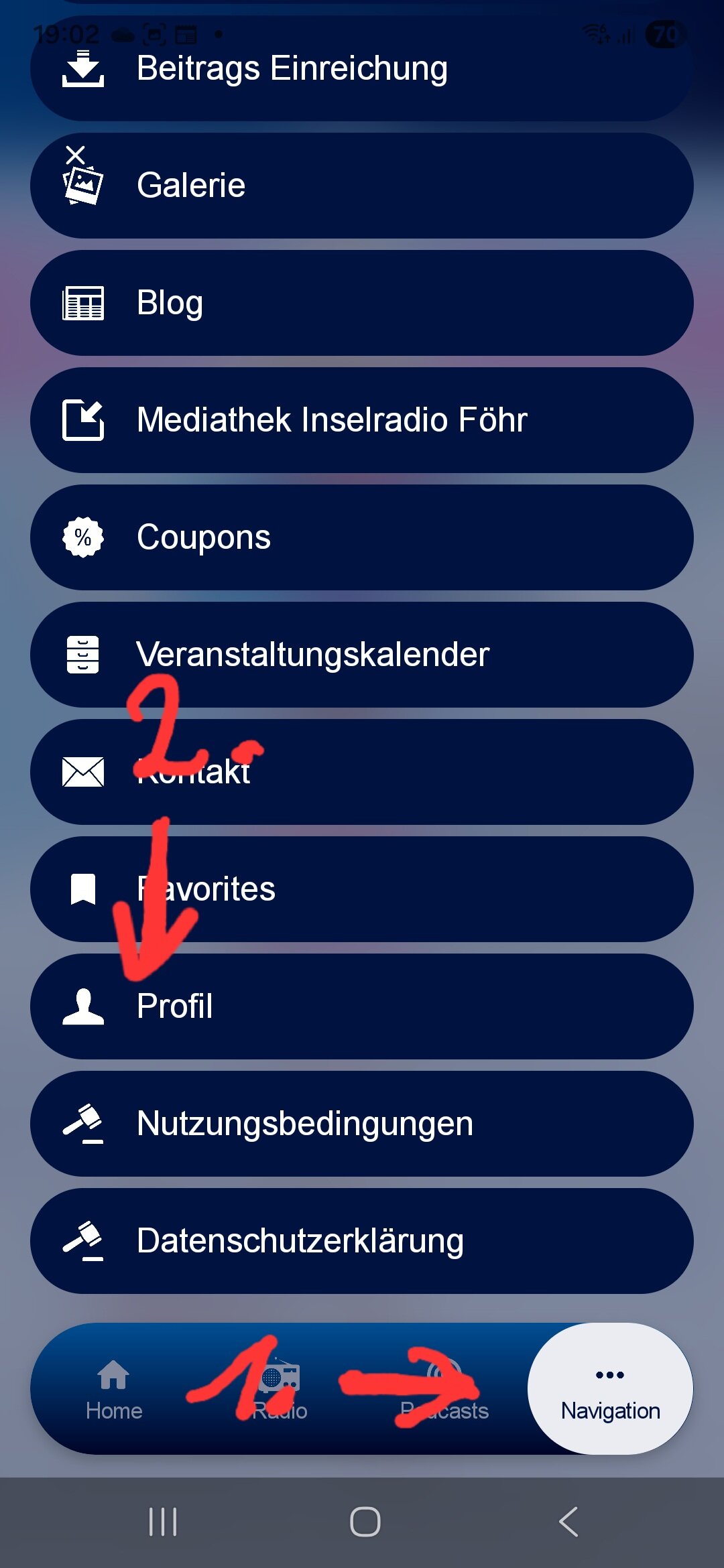This screenshot has height=1568, width=724.
Task: Open Beitrags Einreichung
Action: (x=362, y=68)
